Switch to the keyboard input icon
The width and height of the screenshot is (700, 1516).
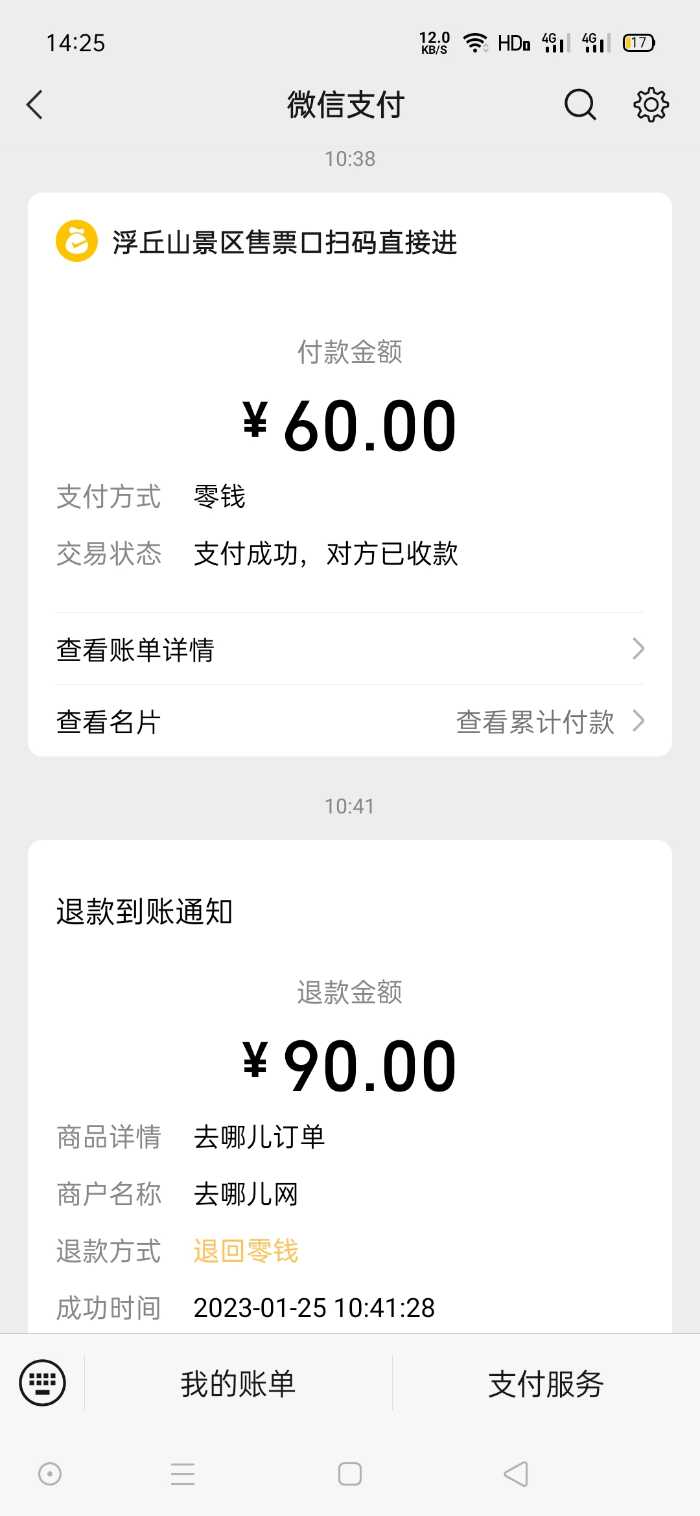point(42,1384)
